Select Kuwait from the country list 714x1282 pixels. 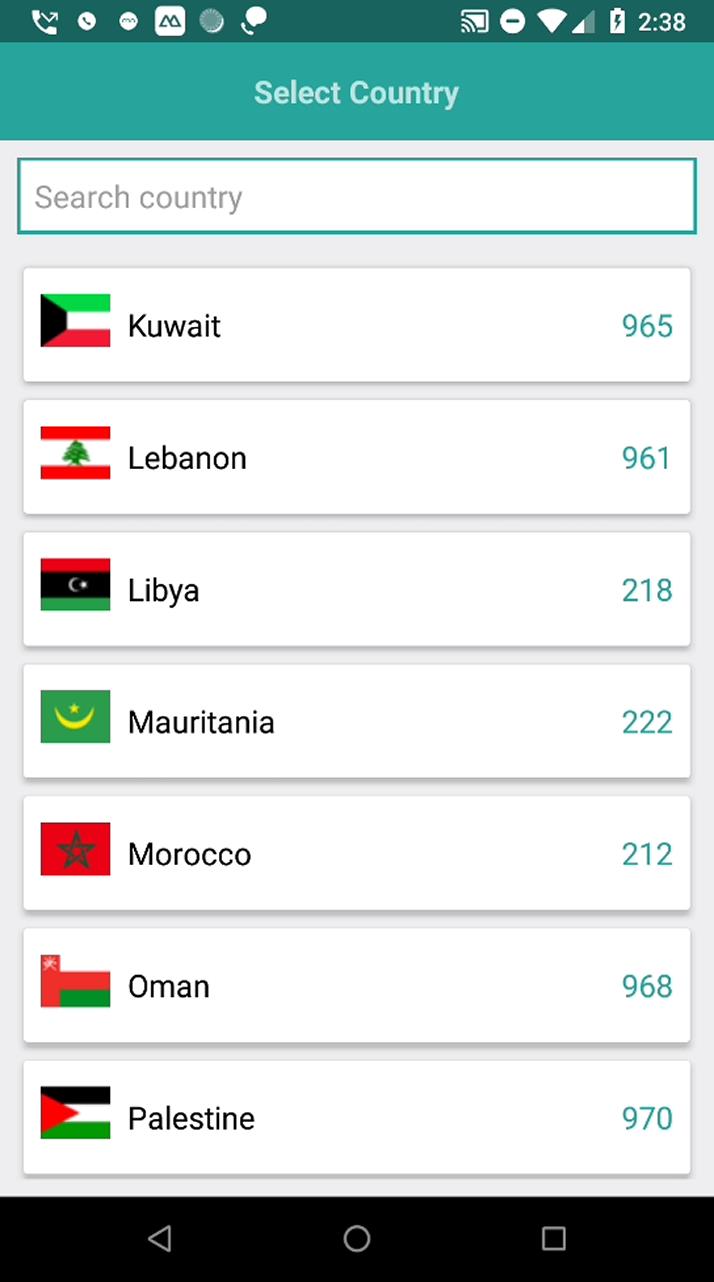tap(357, 325)
